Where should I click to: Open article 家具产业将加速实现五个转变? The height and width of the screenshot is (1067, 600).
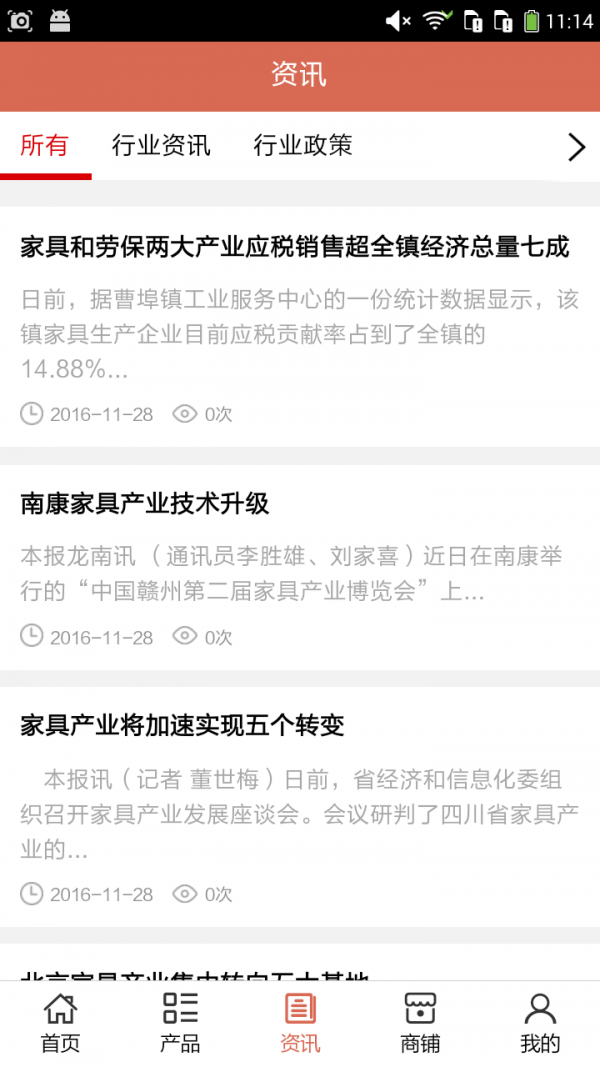[300, 807]
